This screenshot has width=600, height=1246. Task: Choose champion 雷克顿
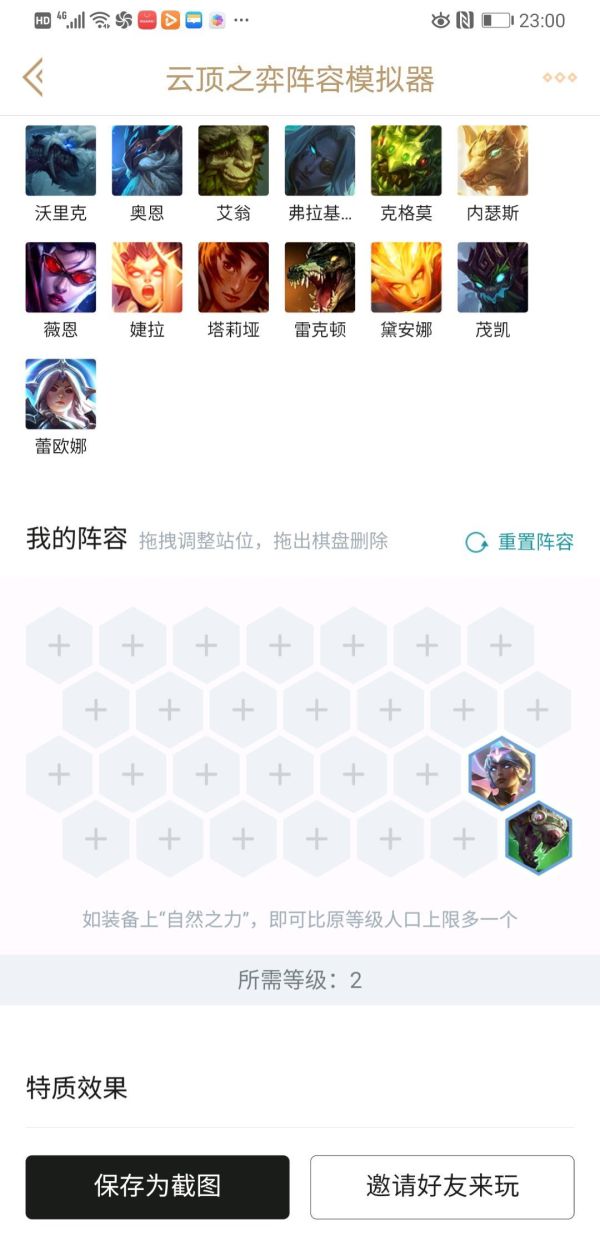[x=320, y=278]
